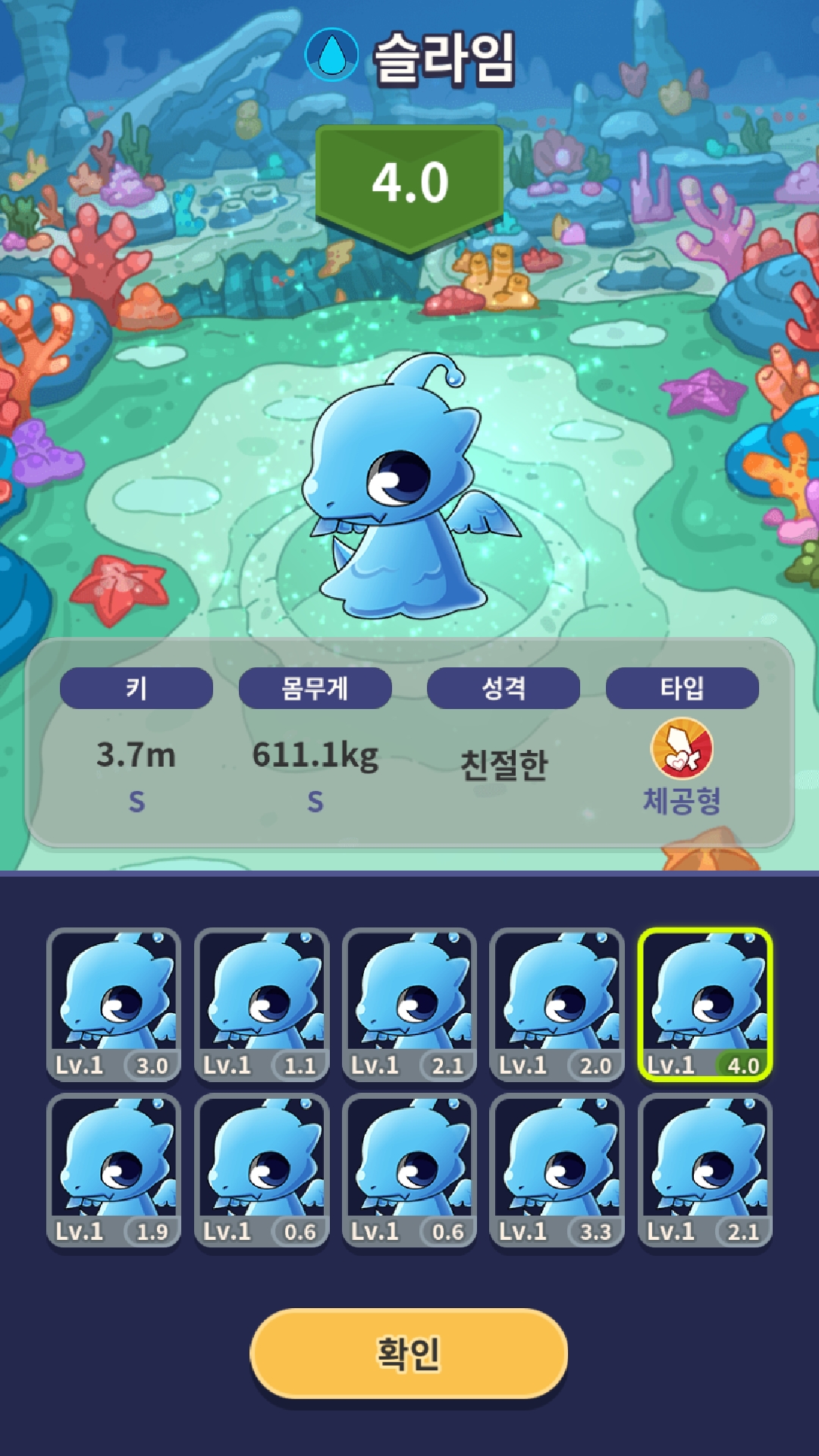
Task: View the slime rated 1.9
Action: tap(114, 1170)
